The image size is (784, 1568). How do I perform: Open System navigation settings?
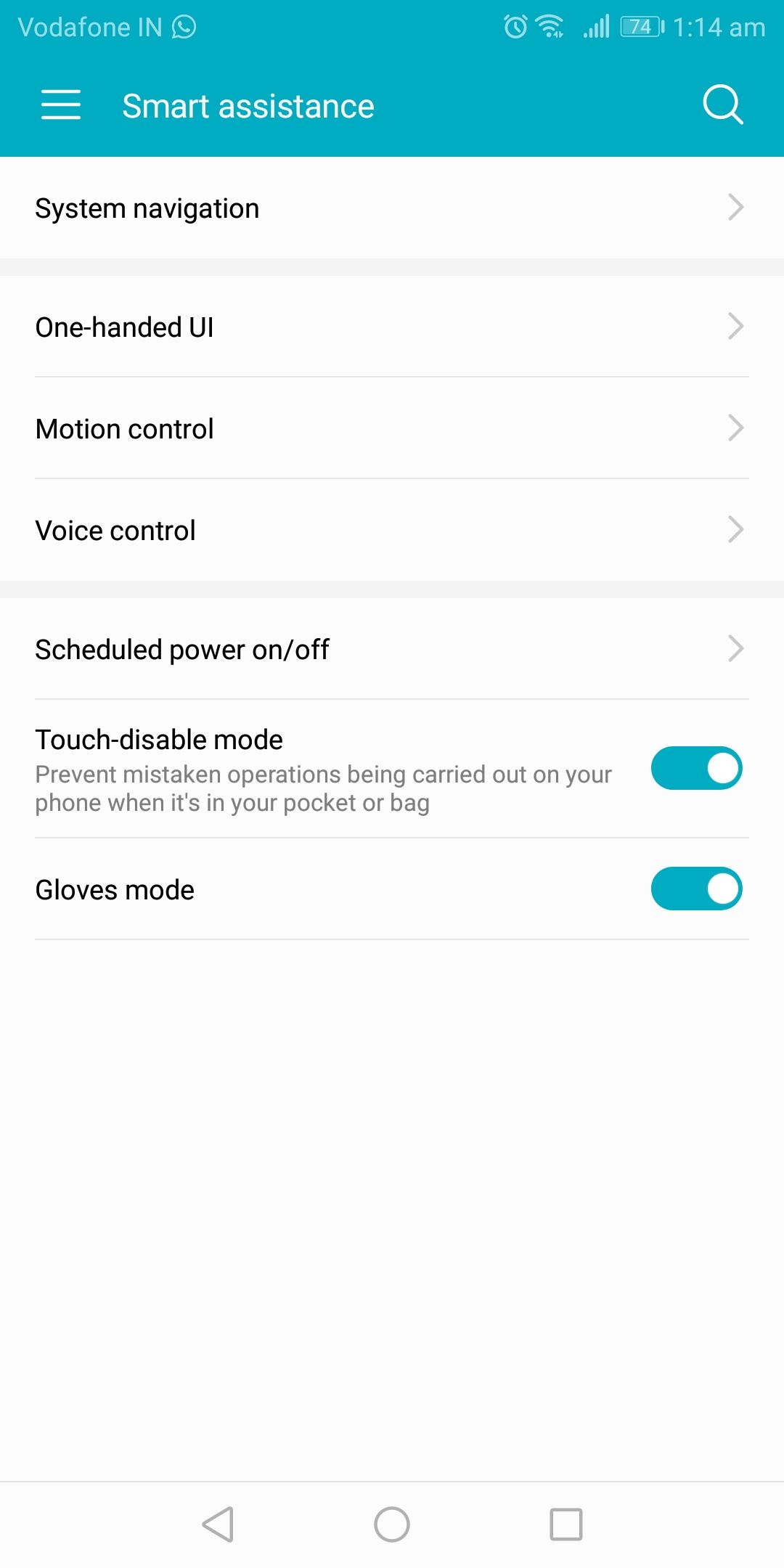(x=392, y=208)
